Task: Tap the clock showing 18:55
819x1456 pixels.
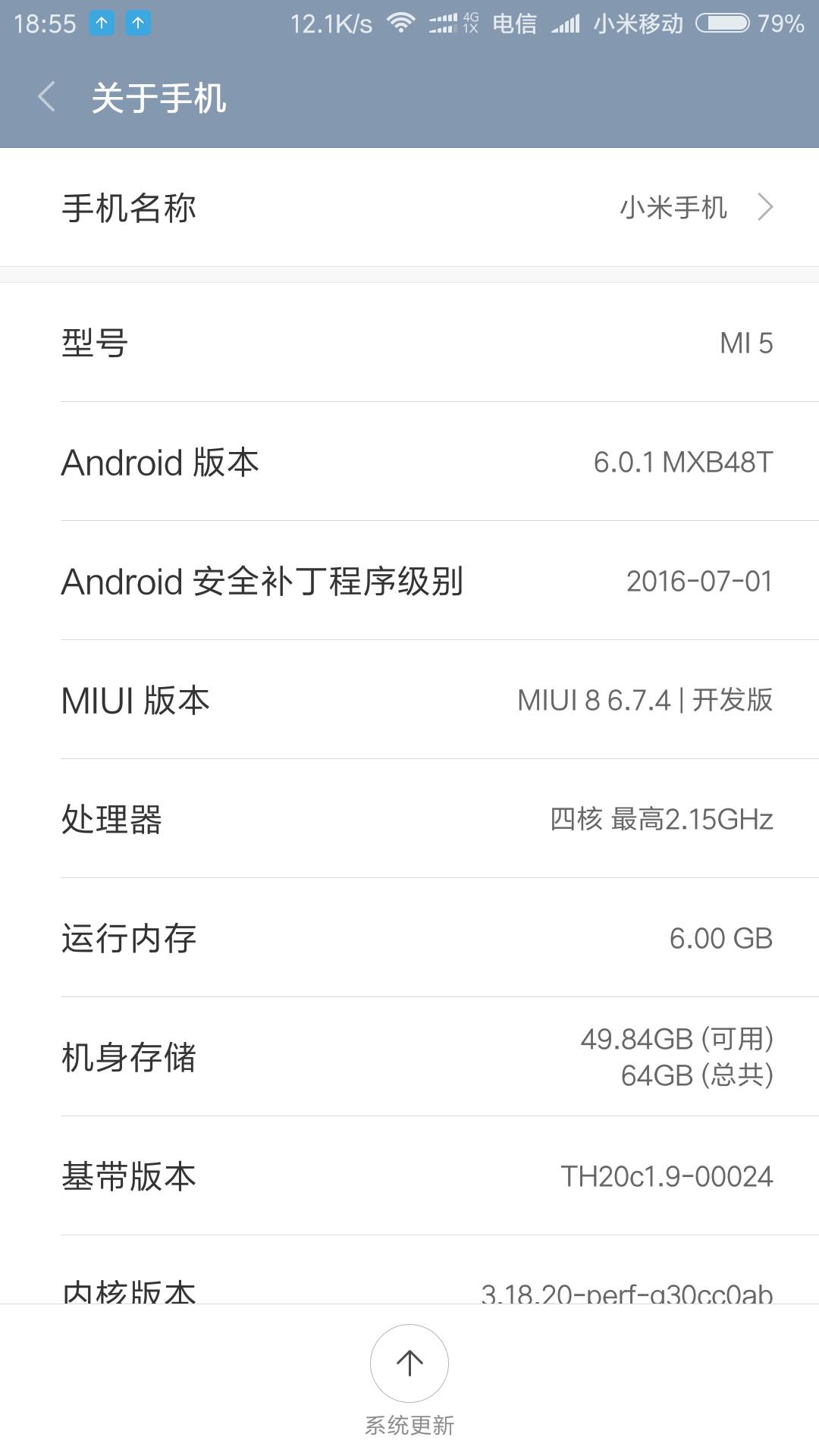Action: pyautogui.click(x=43, y=24)
